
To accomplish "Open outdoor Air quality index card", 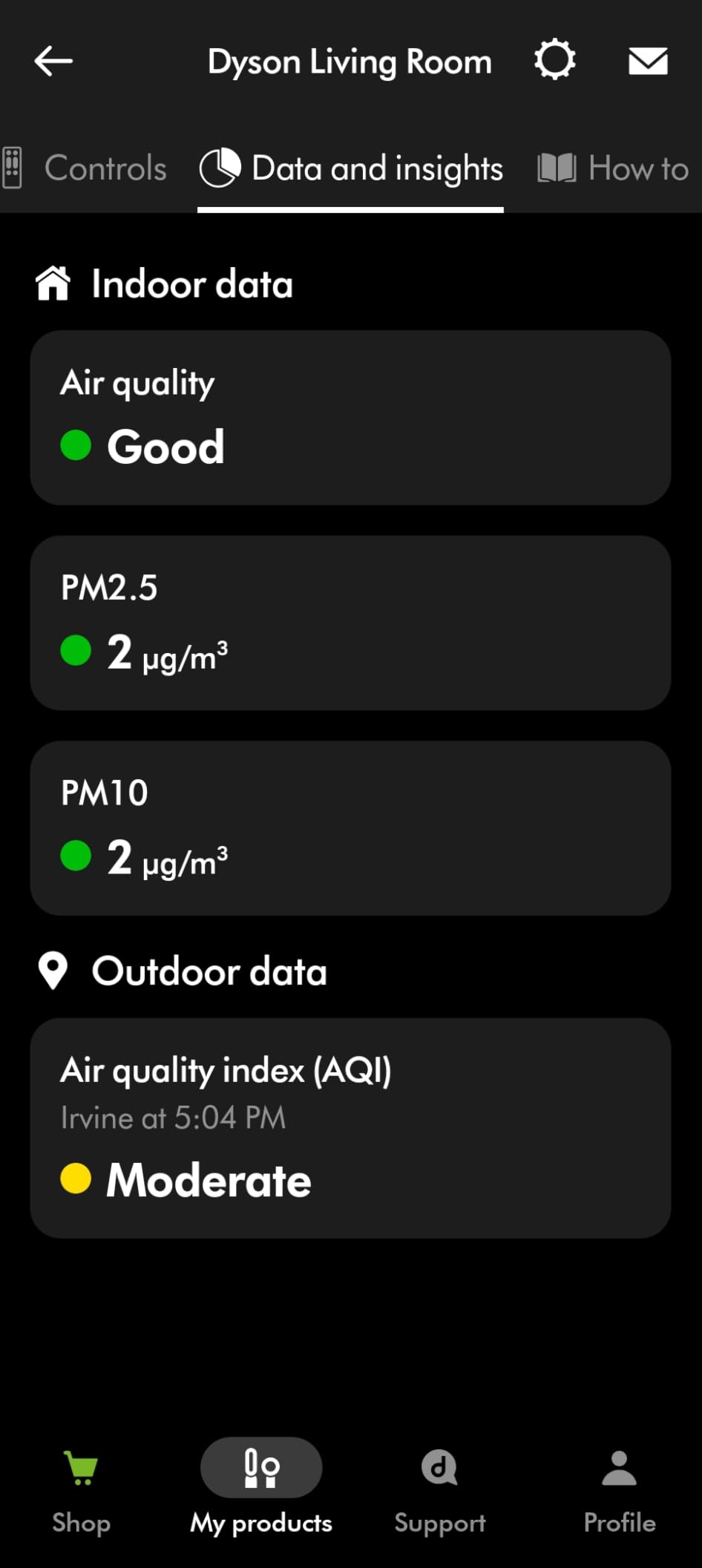I will [350, 1128].
